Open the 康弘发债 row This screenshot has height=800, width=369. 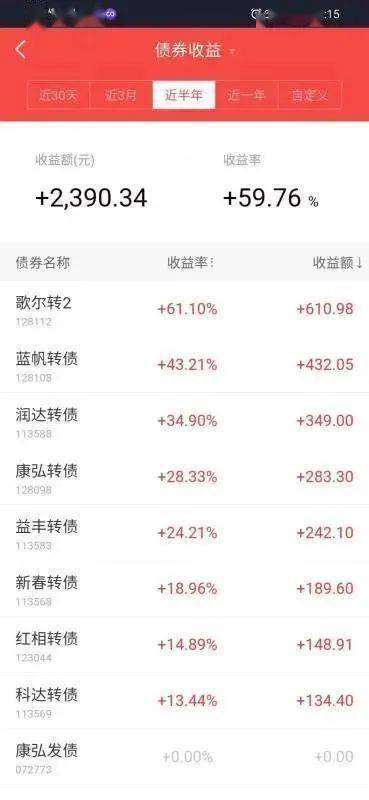pyautogui.click(x=184, y=758)
